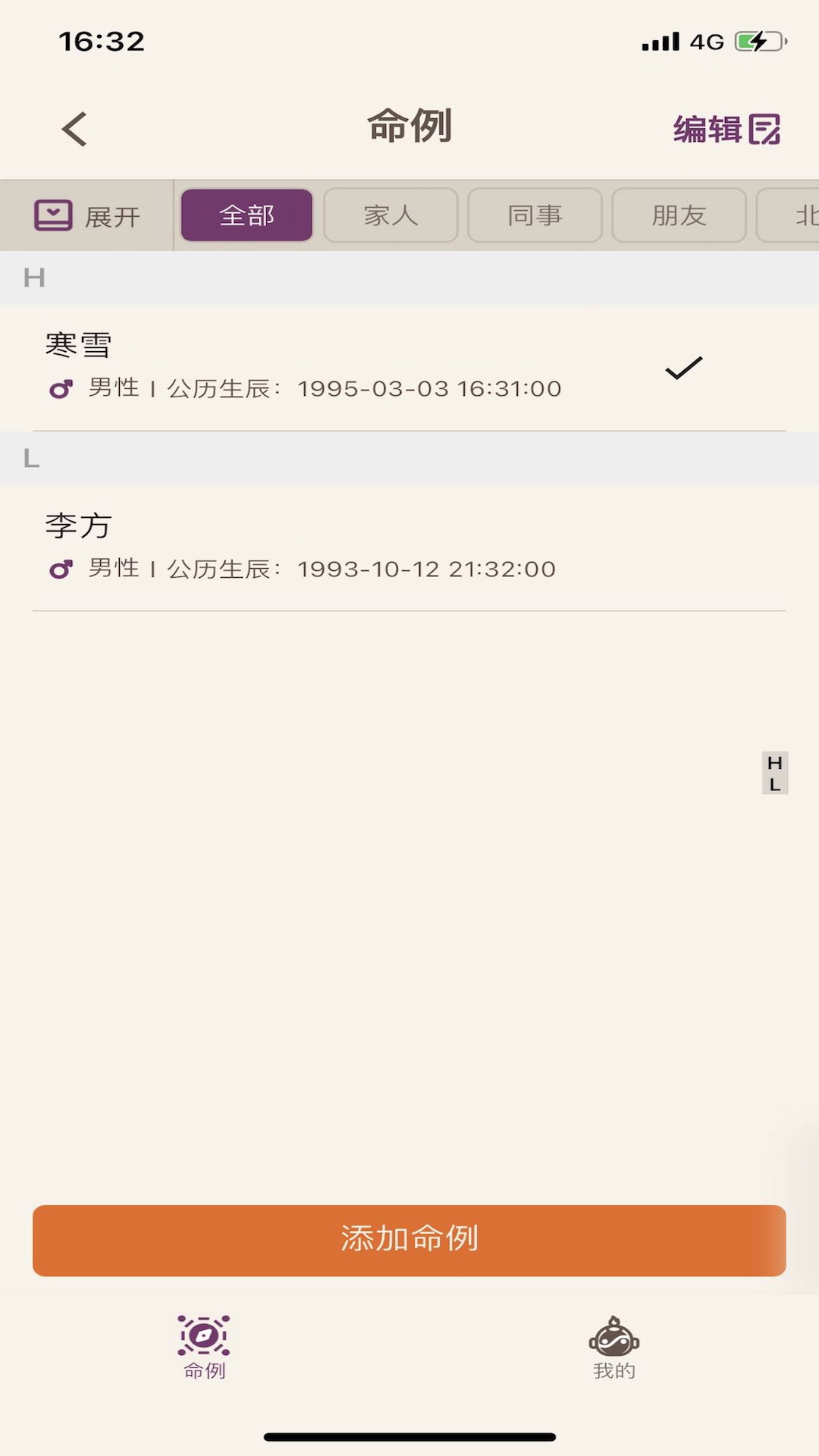The height and width of the screenshot is (1456, 819).
Task: Show the 同事 category
Action: pos(535,216)
